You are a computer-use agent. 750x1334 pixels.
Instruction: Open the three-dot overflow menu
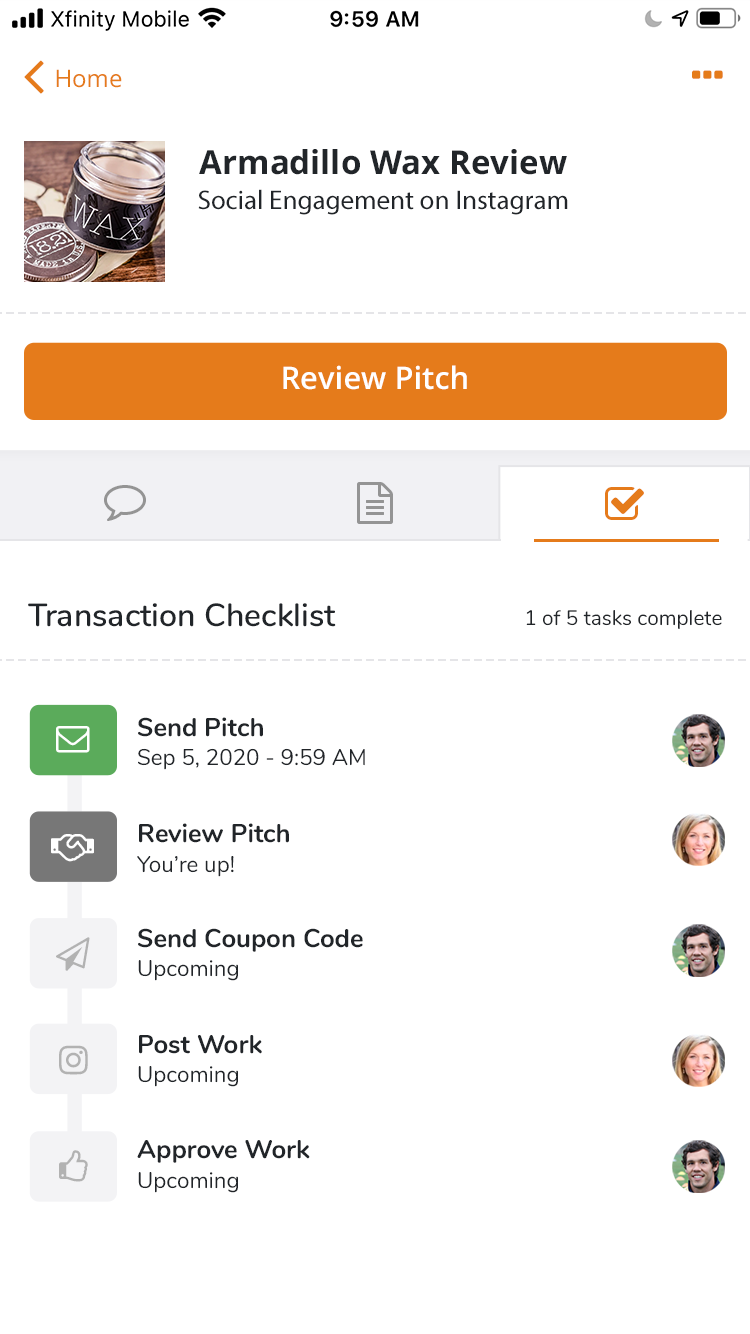tap(707, 75)
